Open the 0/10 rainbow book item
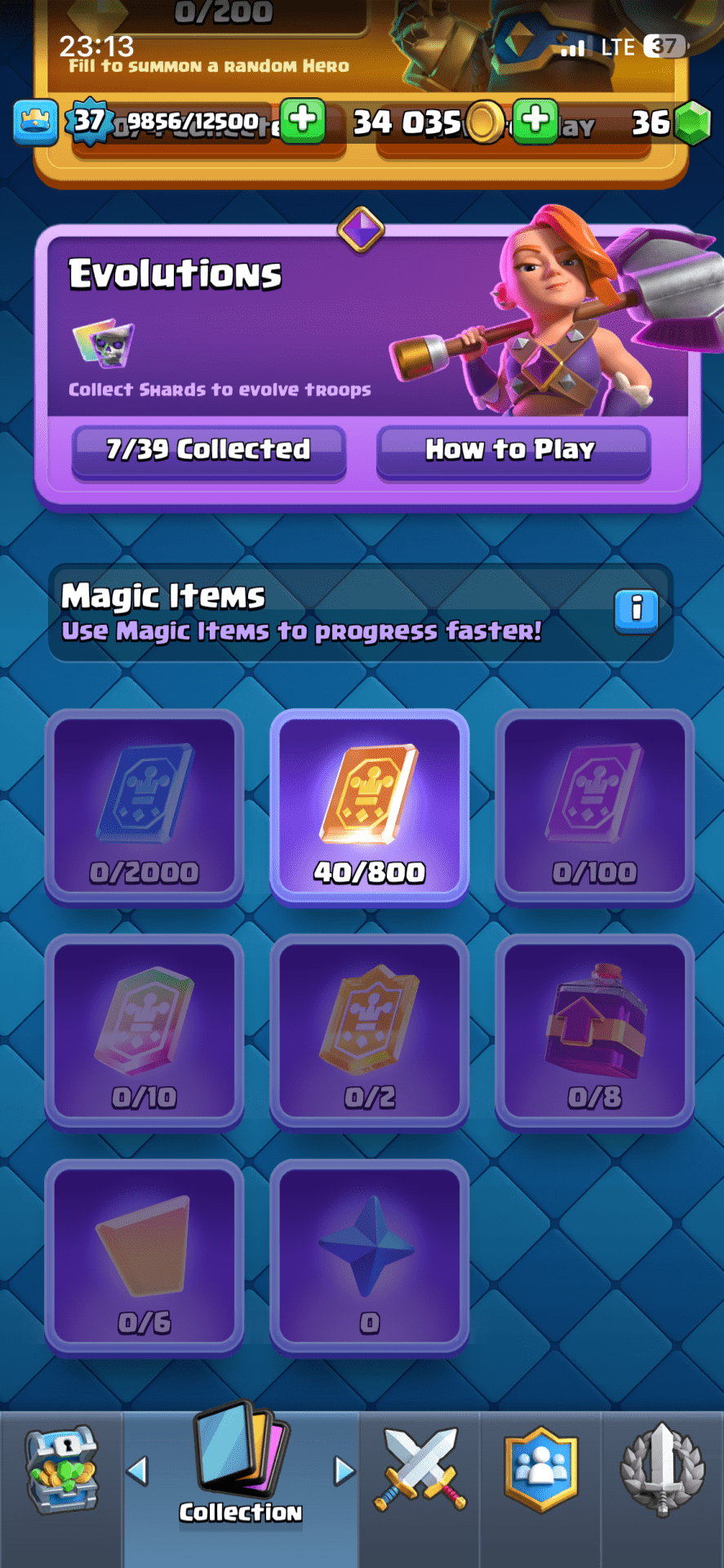 (x=144, y=1031)
